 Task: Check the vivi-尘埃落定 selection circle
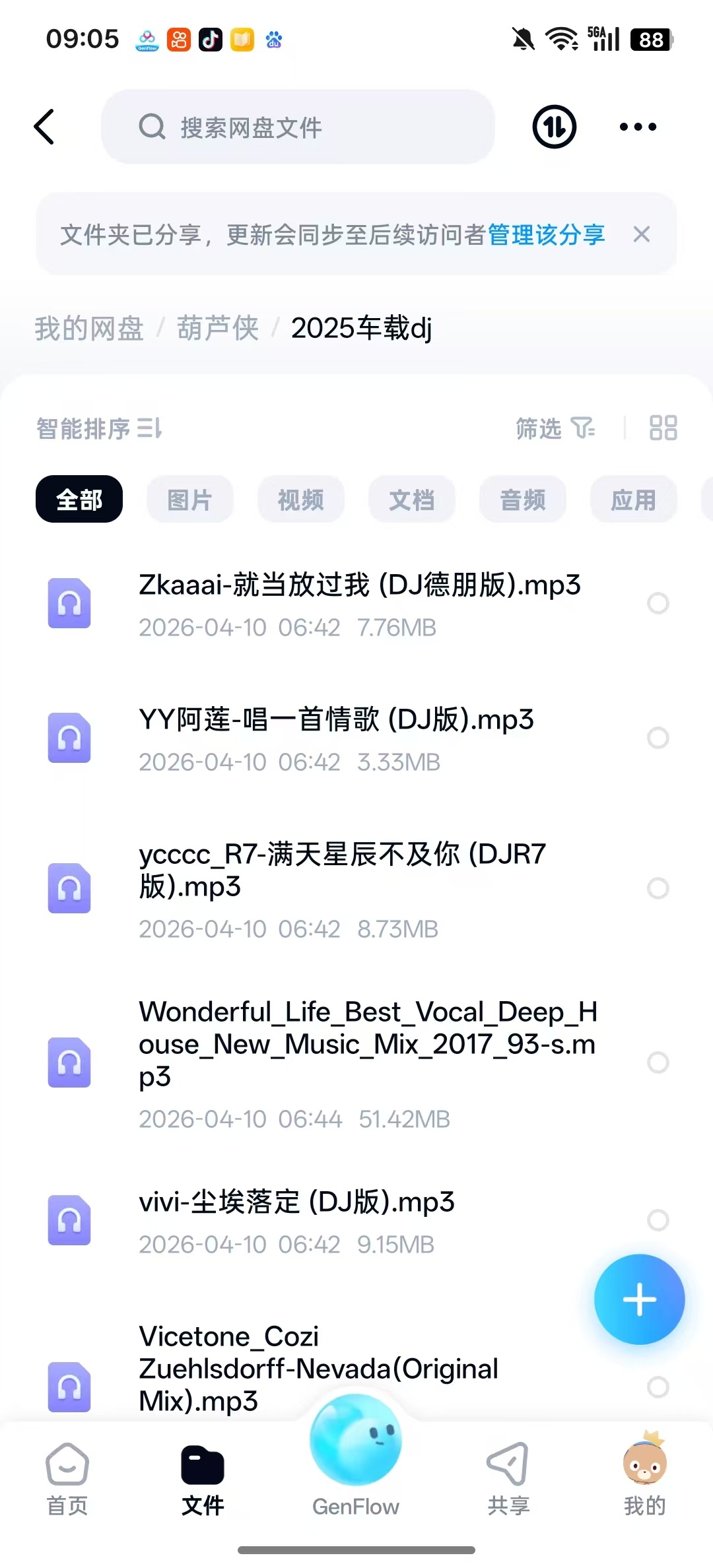[658, 1220]
